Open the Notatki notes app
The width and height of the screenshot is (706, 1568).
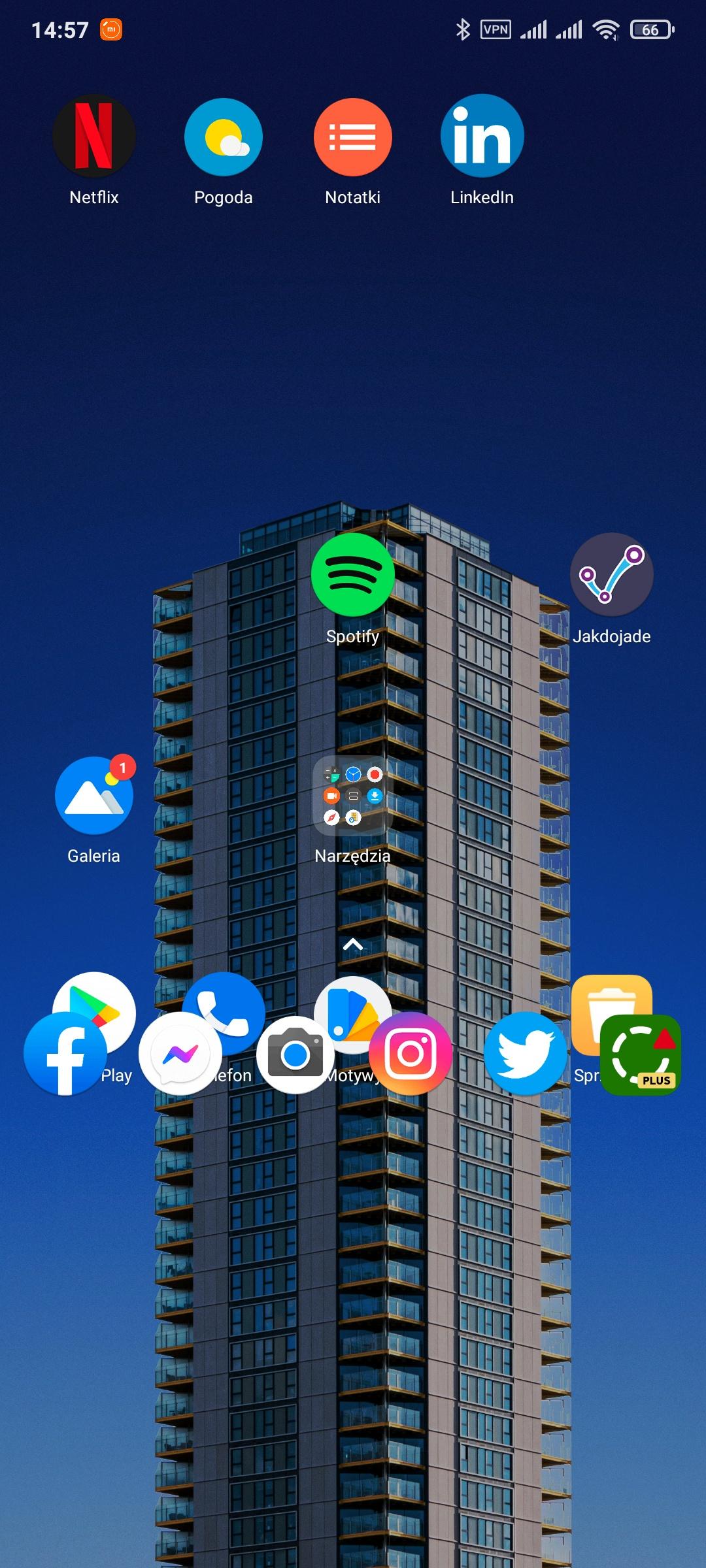point(352,137)
